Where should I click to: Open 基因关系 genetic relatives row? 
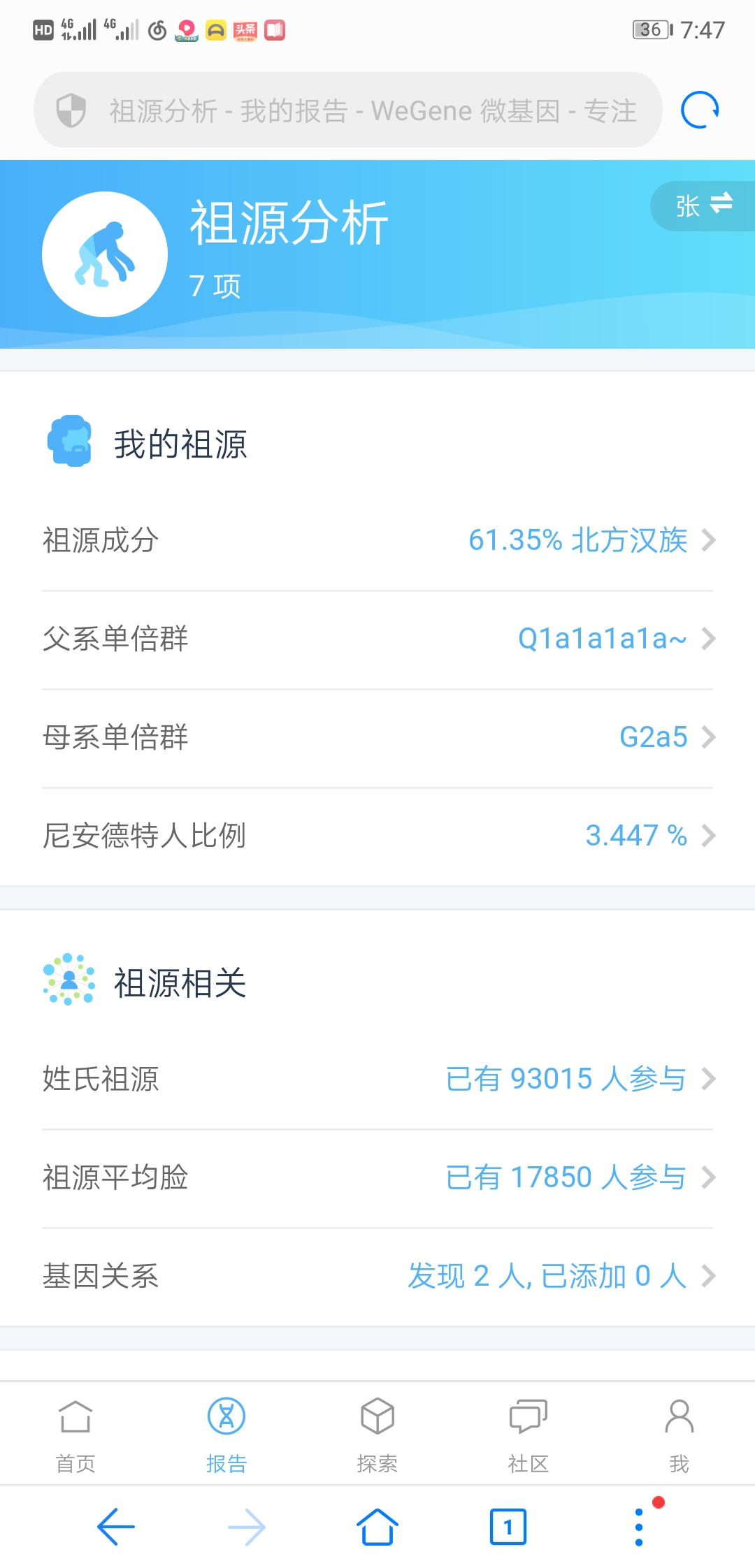377,1276
